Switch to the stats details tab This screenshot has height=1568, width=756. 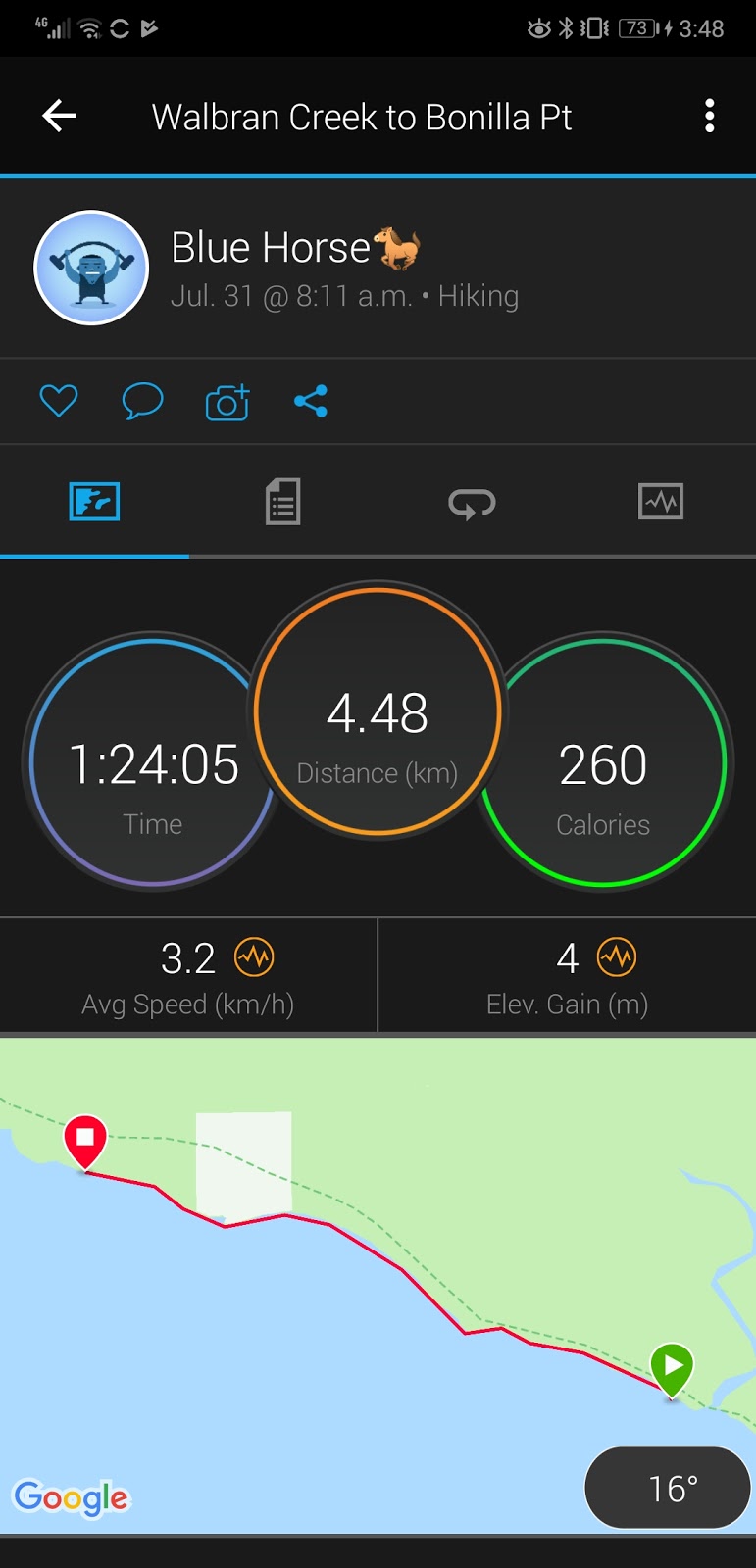point(282,501)
